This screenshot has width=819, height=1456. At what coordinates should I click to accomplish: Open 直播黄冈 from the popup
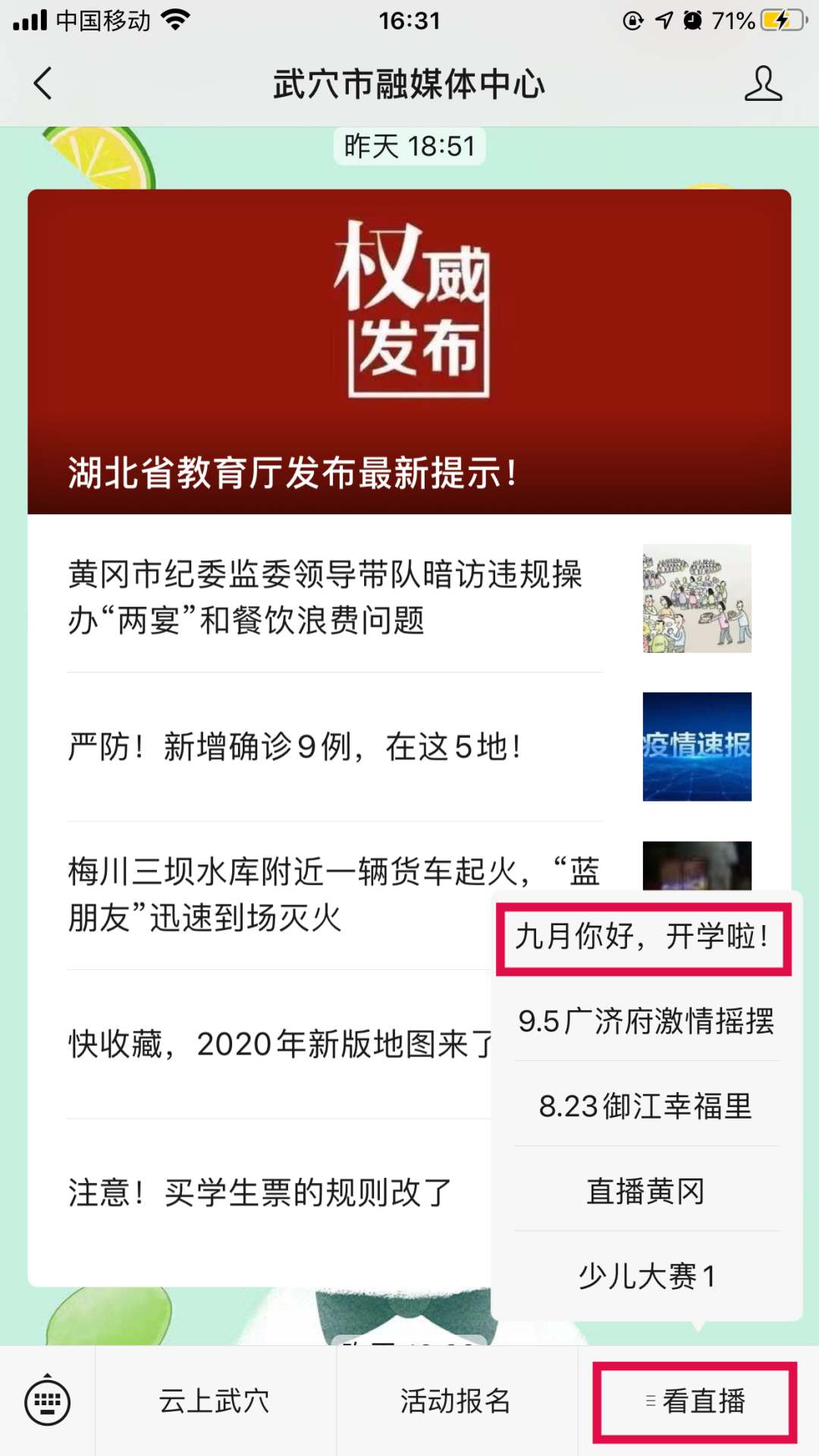pyautogui.click(x=646, y=1191)
